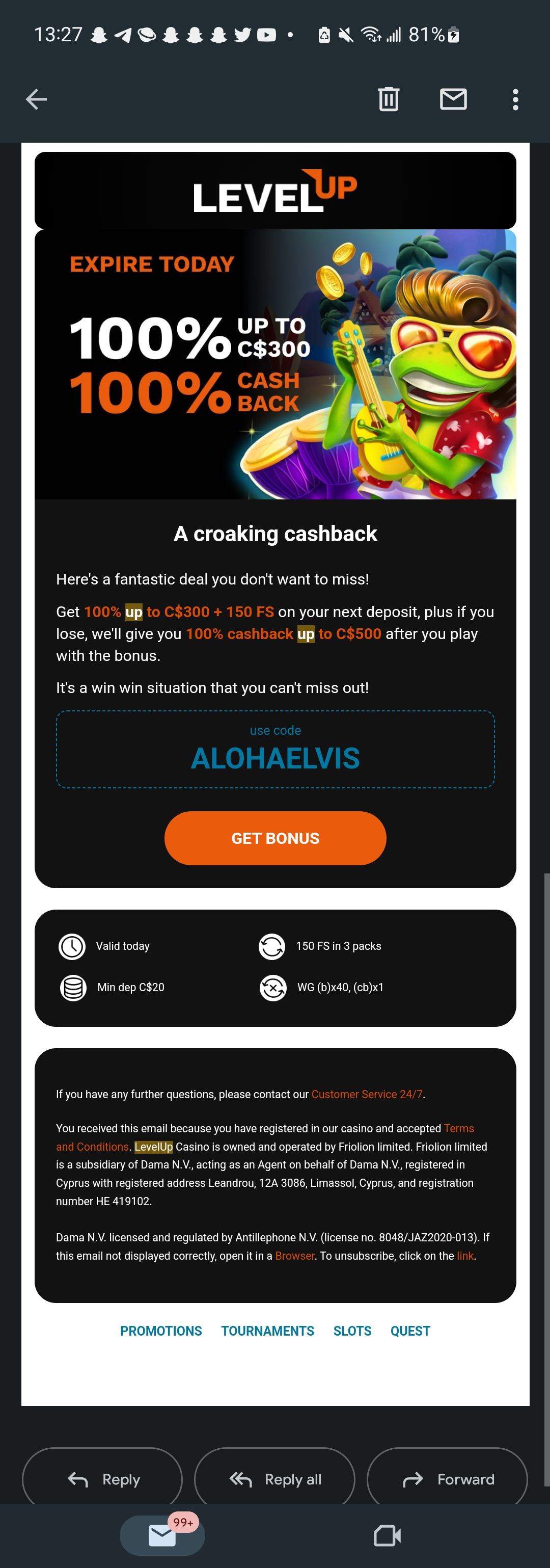550x1568 pixels.
Task: Open the TOURNAMENTS link
Action: tap(267, 1331)
